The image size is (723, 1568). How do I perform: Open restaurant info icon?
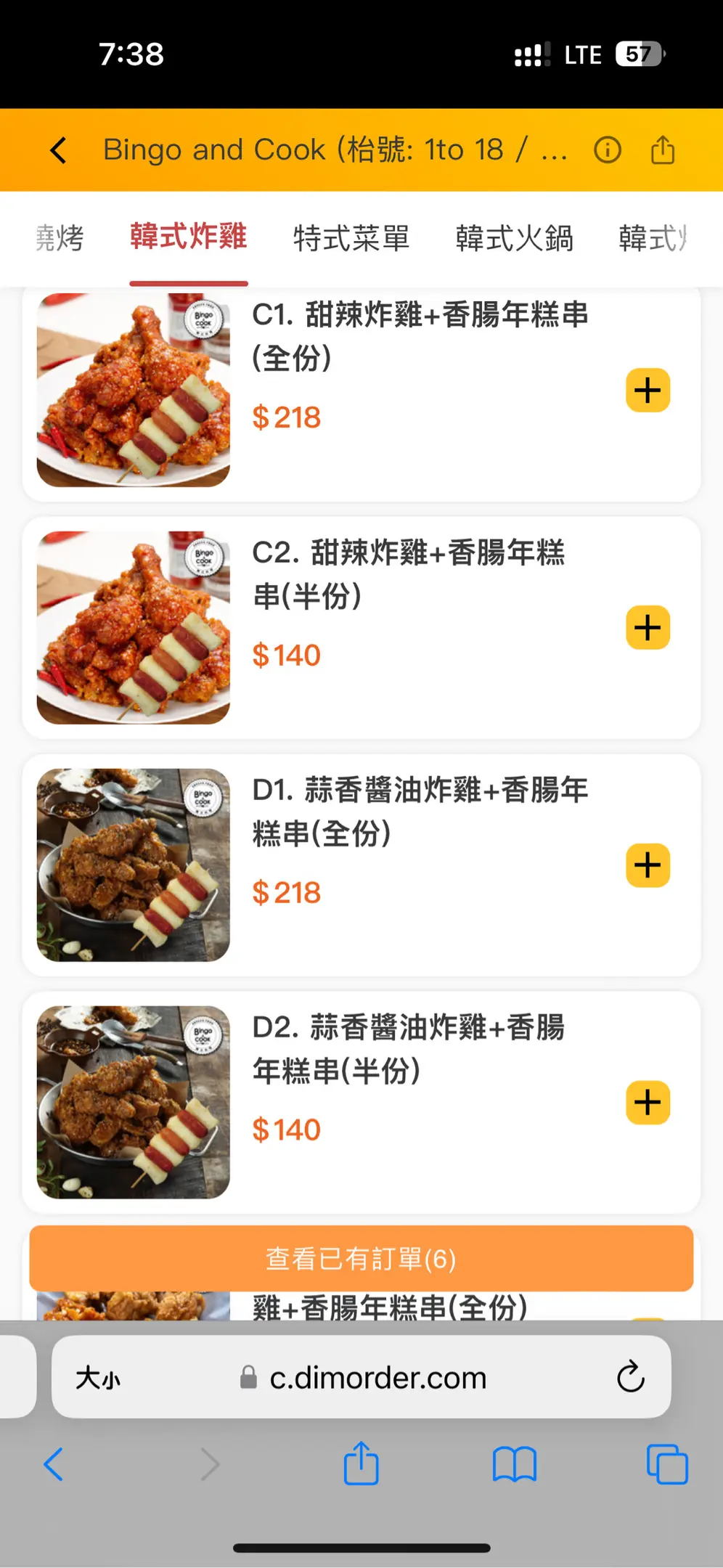[607, 150]
